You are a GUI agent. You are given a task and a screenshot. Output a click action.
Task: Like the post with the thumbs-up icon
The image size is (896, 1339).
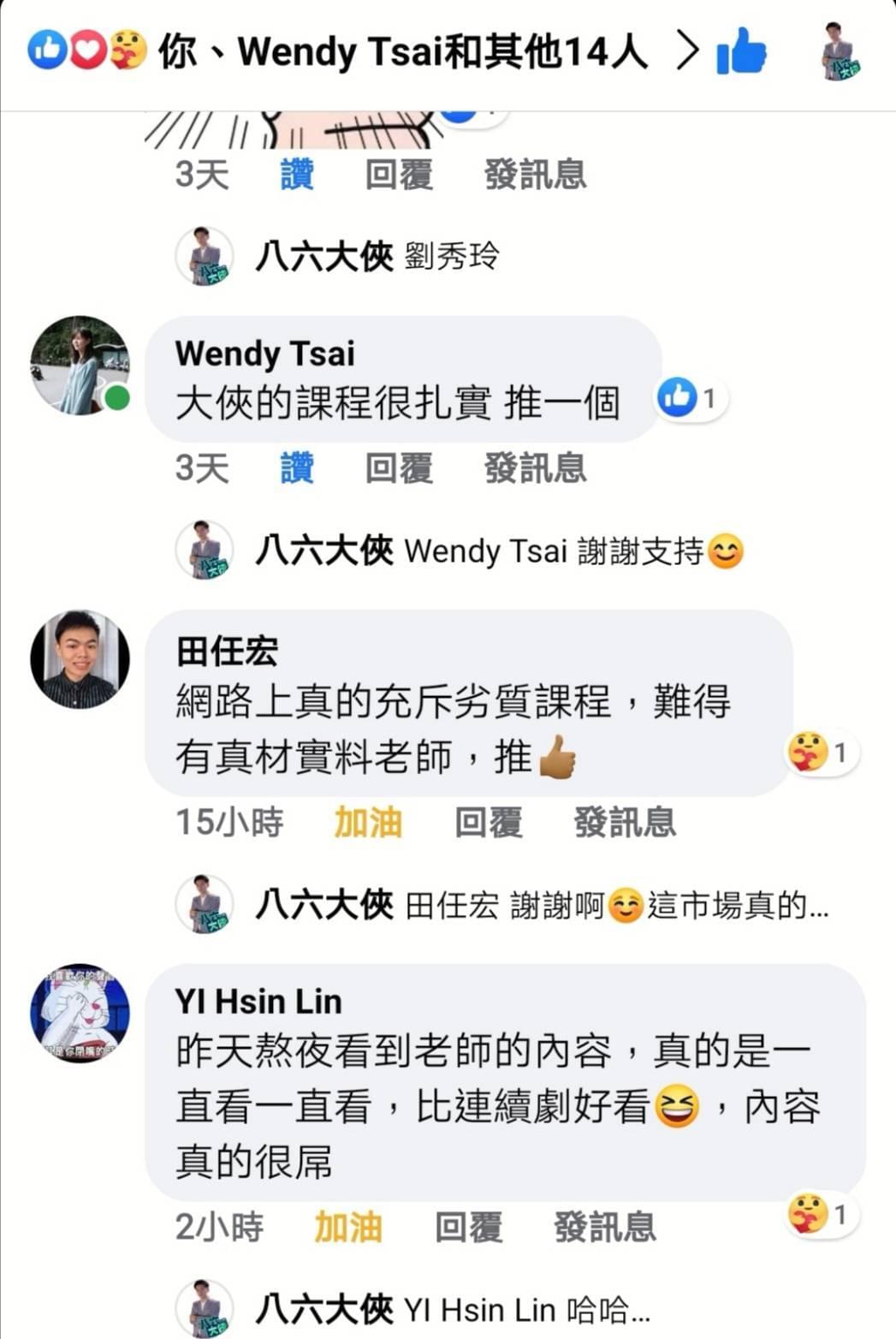tap(741, 51)
